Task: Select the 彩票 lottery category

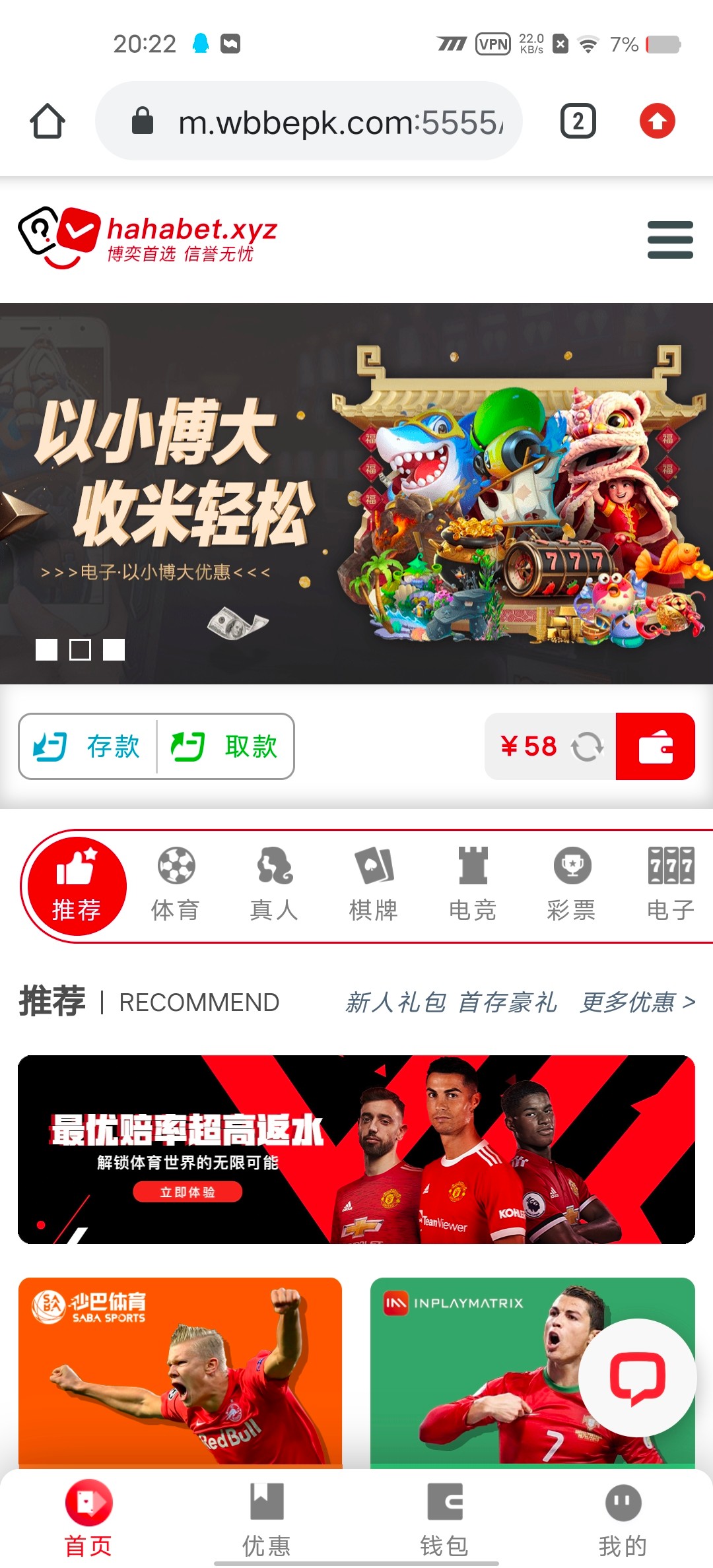Action: pos(572,884)
